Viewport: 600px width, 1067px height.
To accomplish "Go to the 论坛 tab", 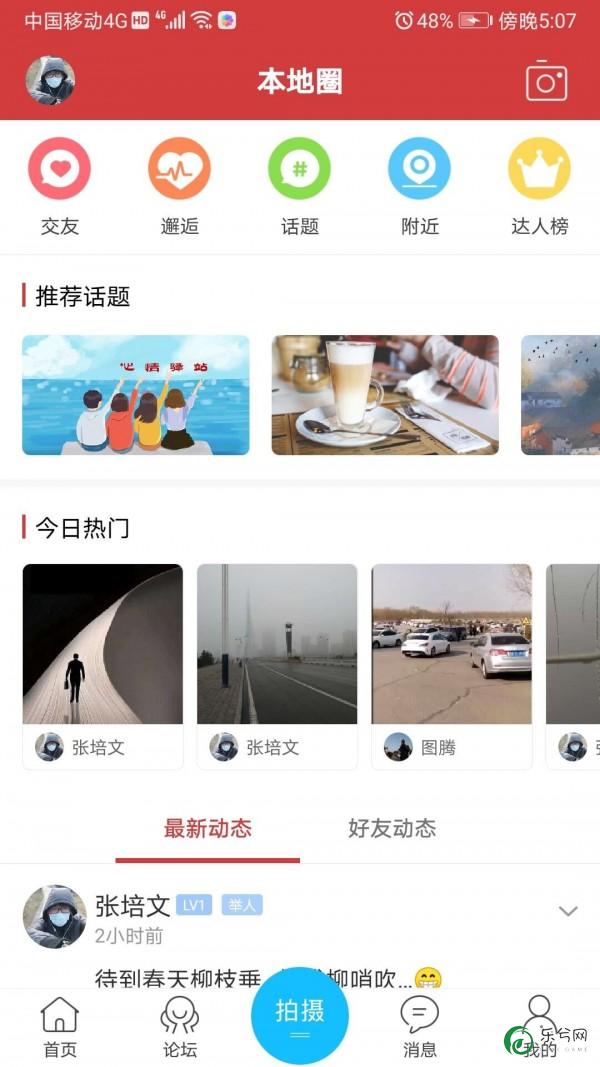I will coord(180,1027).
